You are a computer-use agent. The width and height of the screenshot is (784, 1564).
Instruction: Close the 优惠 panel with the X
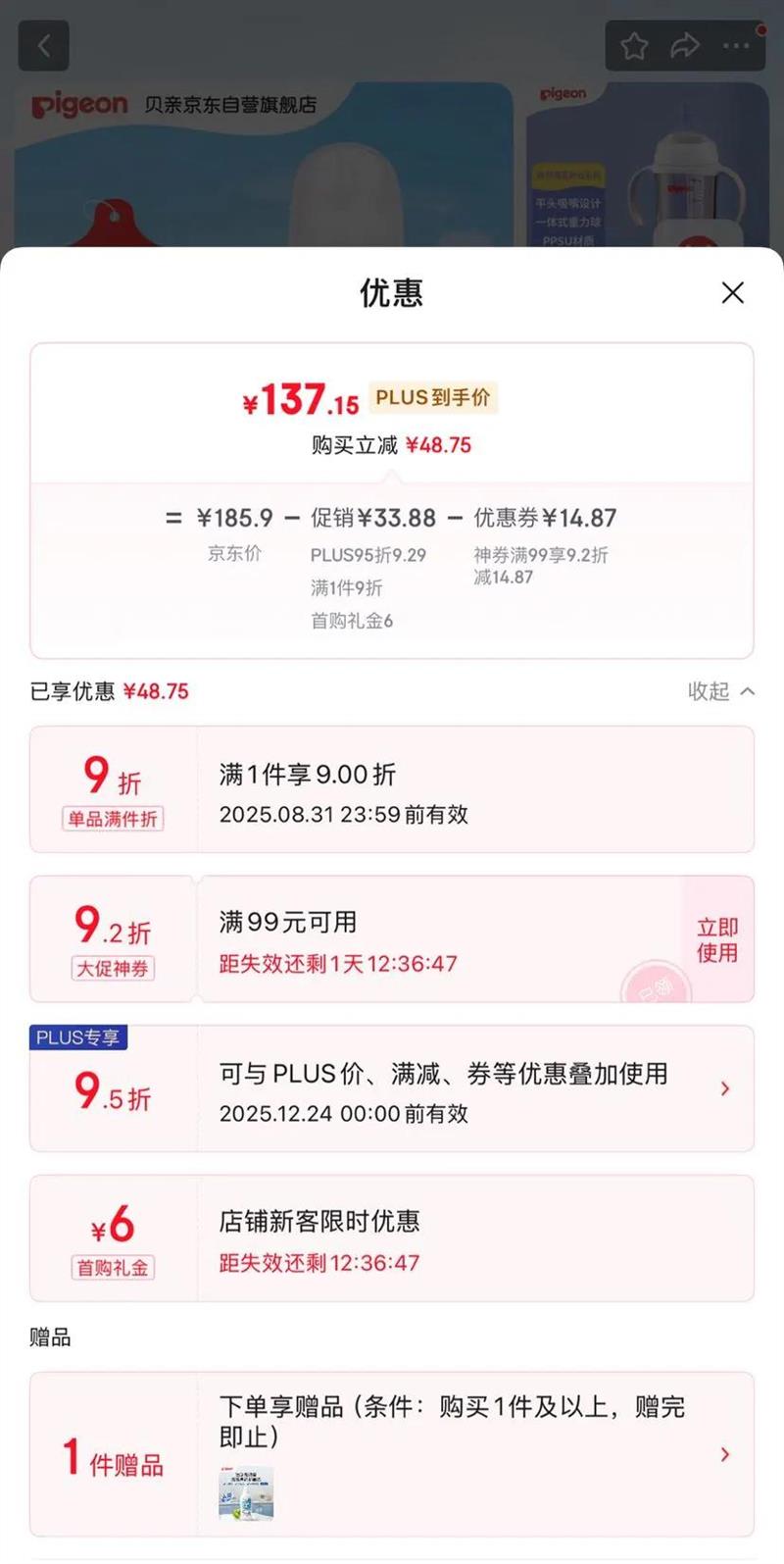732,293
